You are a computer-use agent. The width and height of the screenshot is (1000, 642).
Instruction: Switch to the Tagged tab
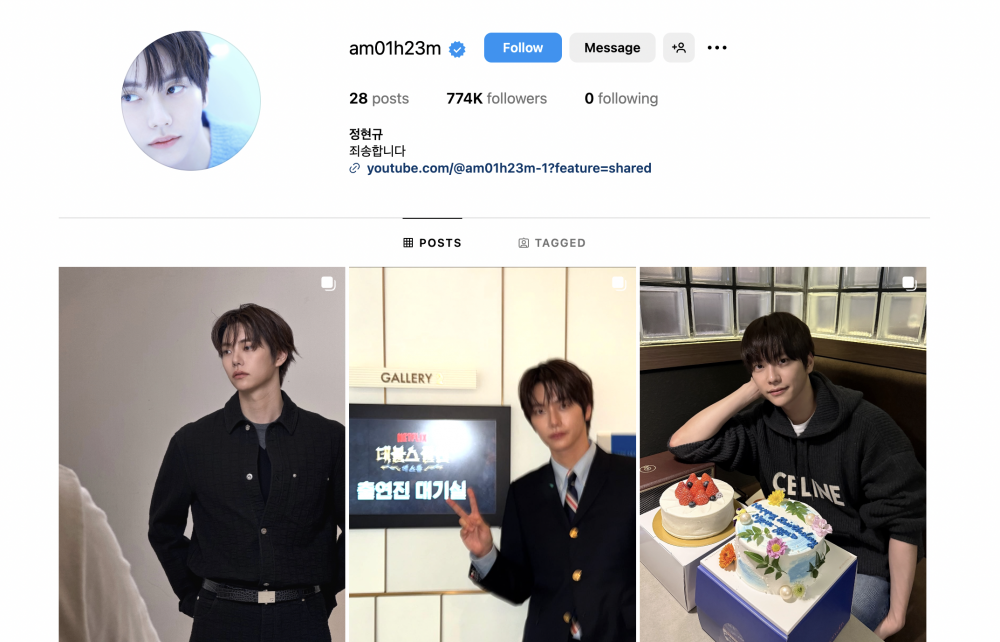[x=552, y=243]
